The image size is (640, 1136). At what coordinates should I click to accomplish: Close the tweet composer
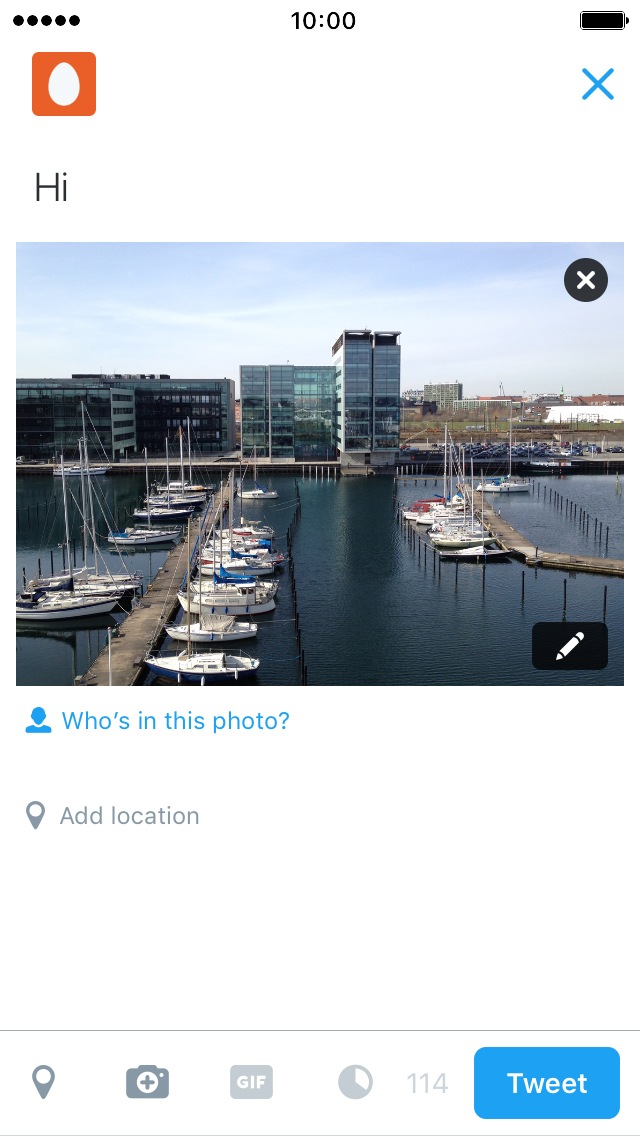[x=598, y=84]
